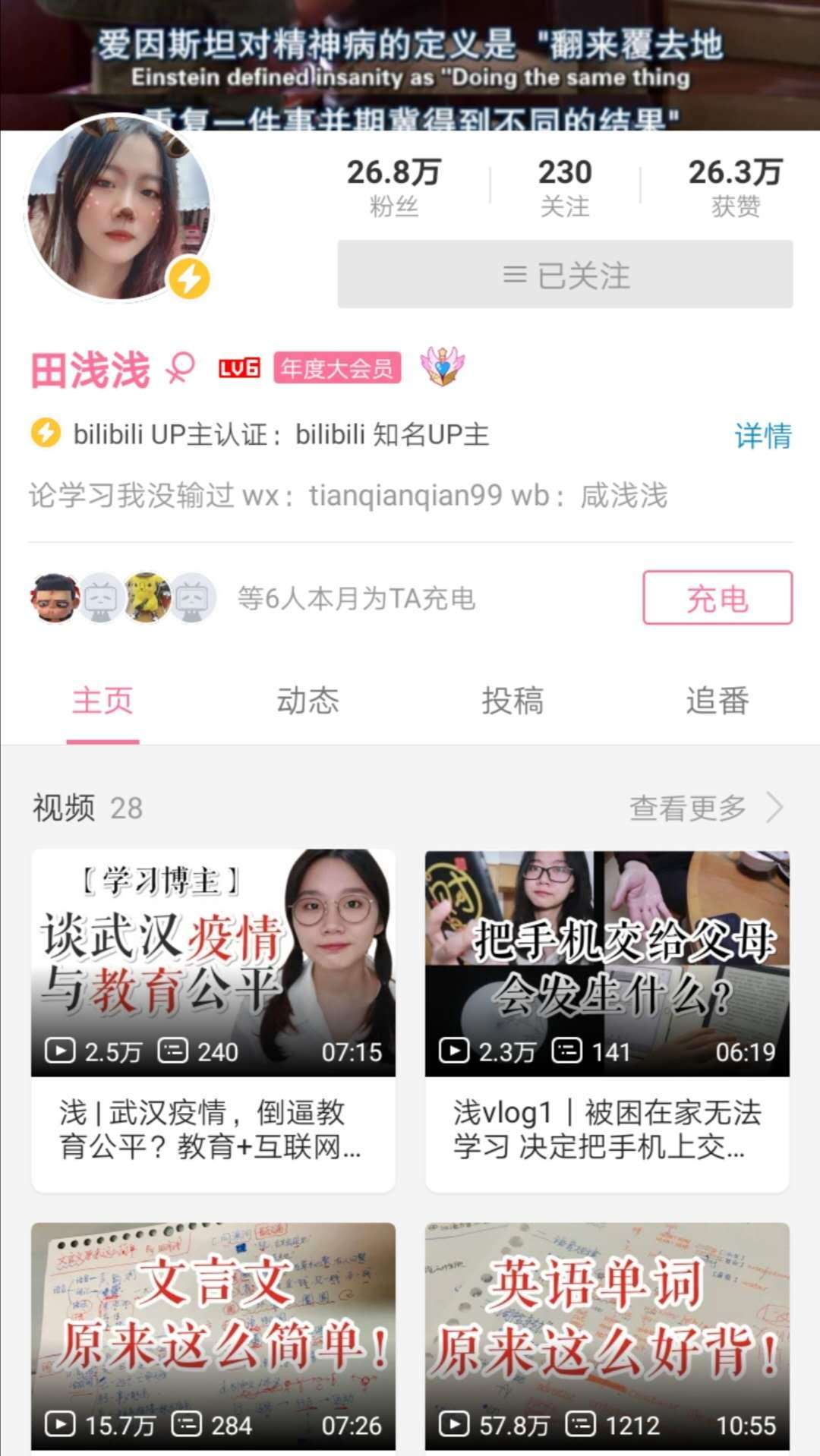820x1456 pixels.
Task: View the users who charged this month
Action: [x=251, y=598]
